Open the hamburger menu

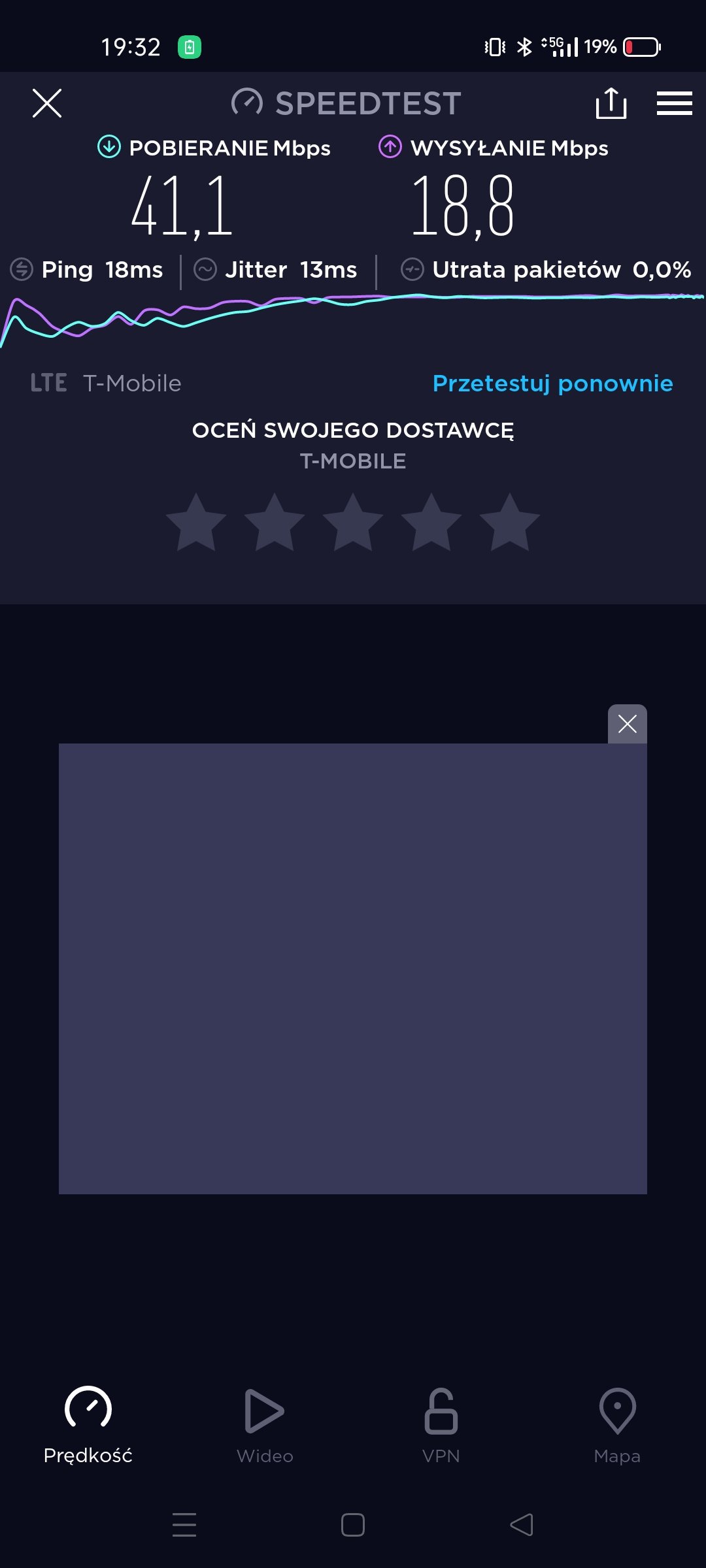pos(674,103)
